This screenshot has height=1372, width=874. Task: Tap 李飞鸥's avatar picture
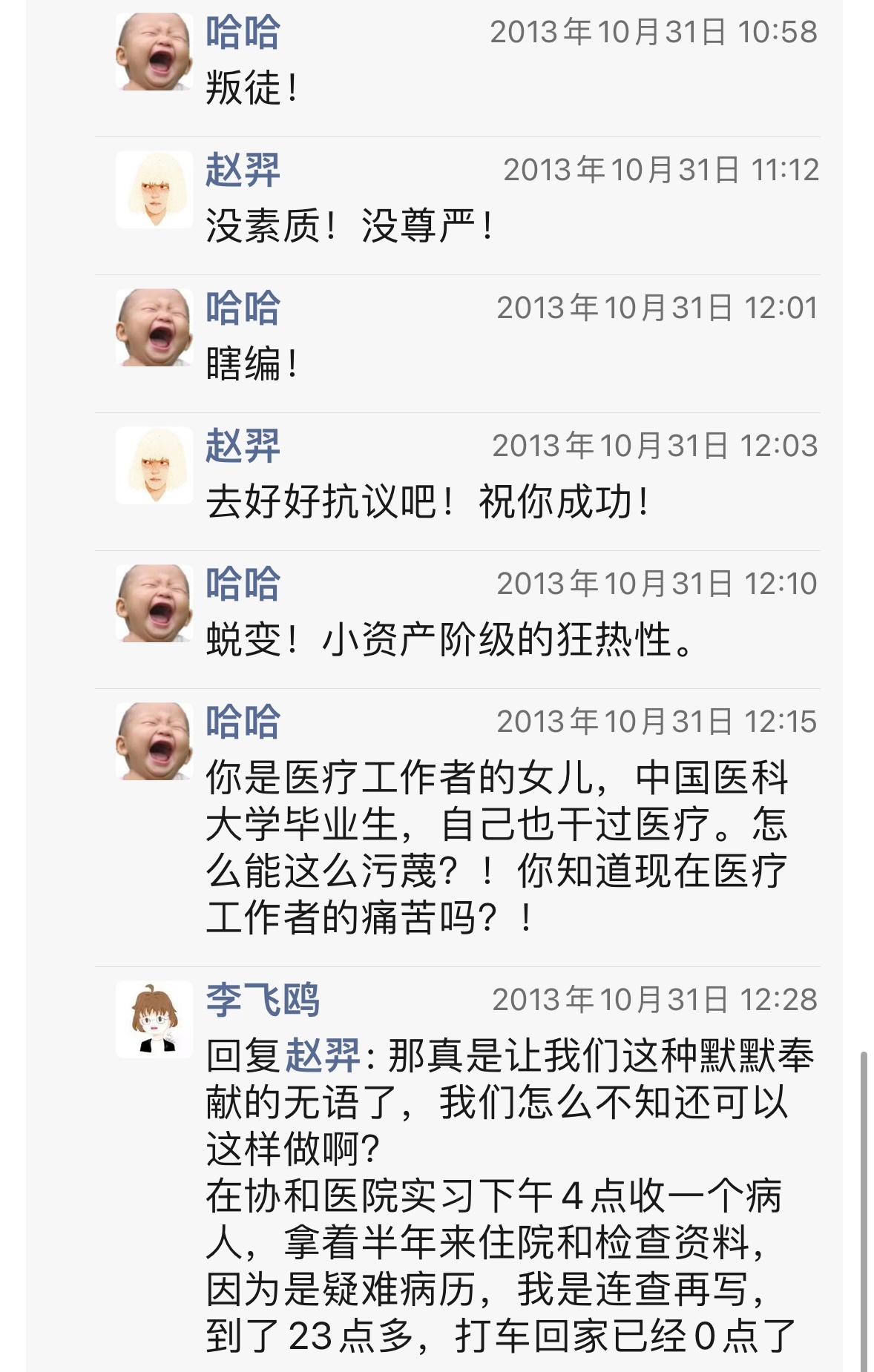154,1020
